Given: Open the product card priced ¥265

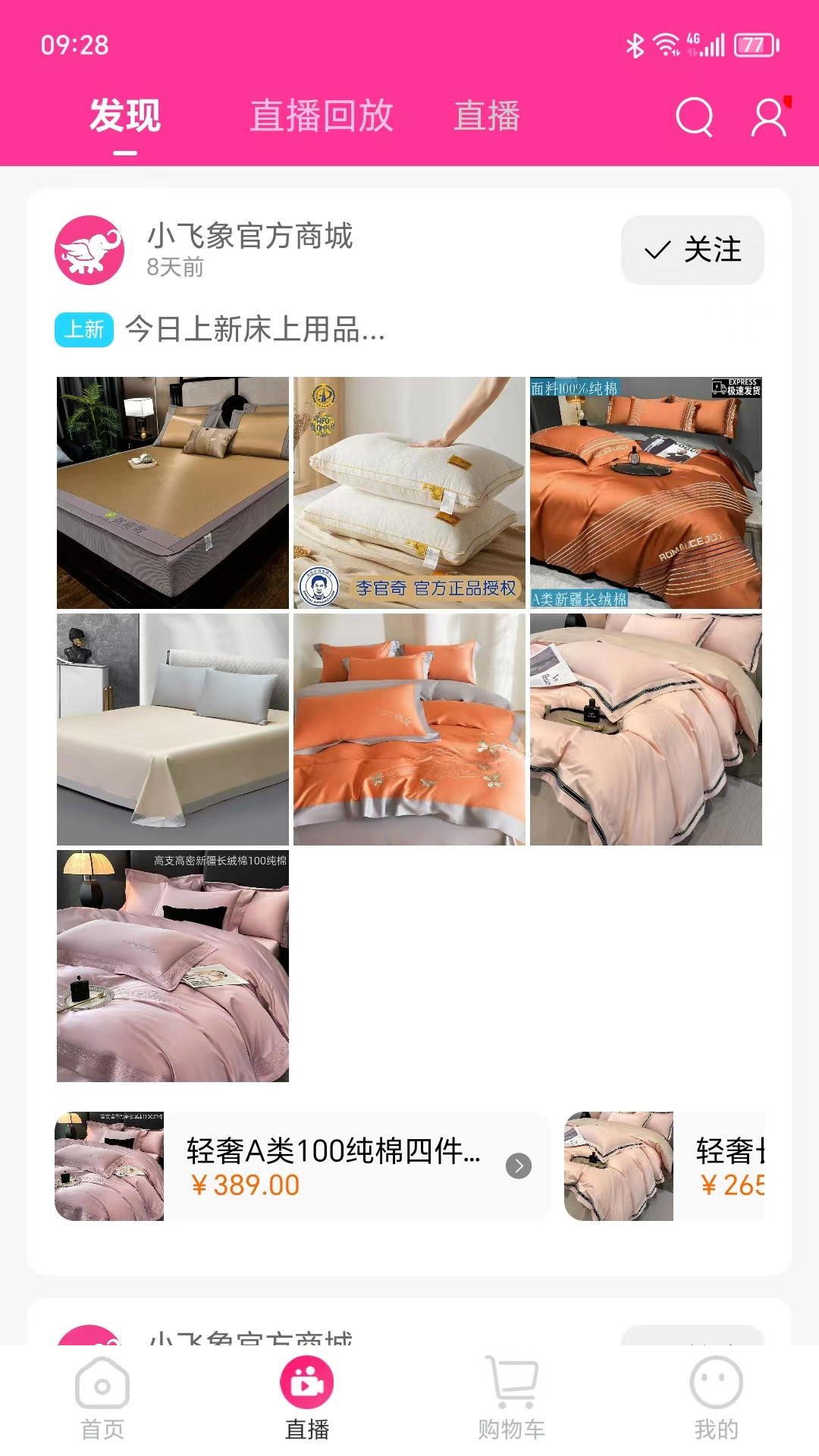Looking at the screenshot, I should coord(664,1166).
